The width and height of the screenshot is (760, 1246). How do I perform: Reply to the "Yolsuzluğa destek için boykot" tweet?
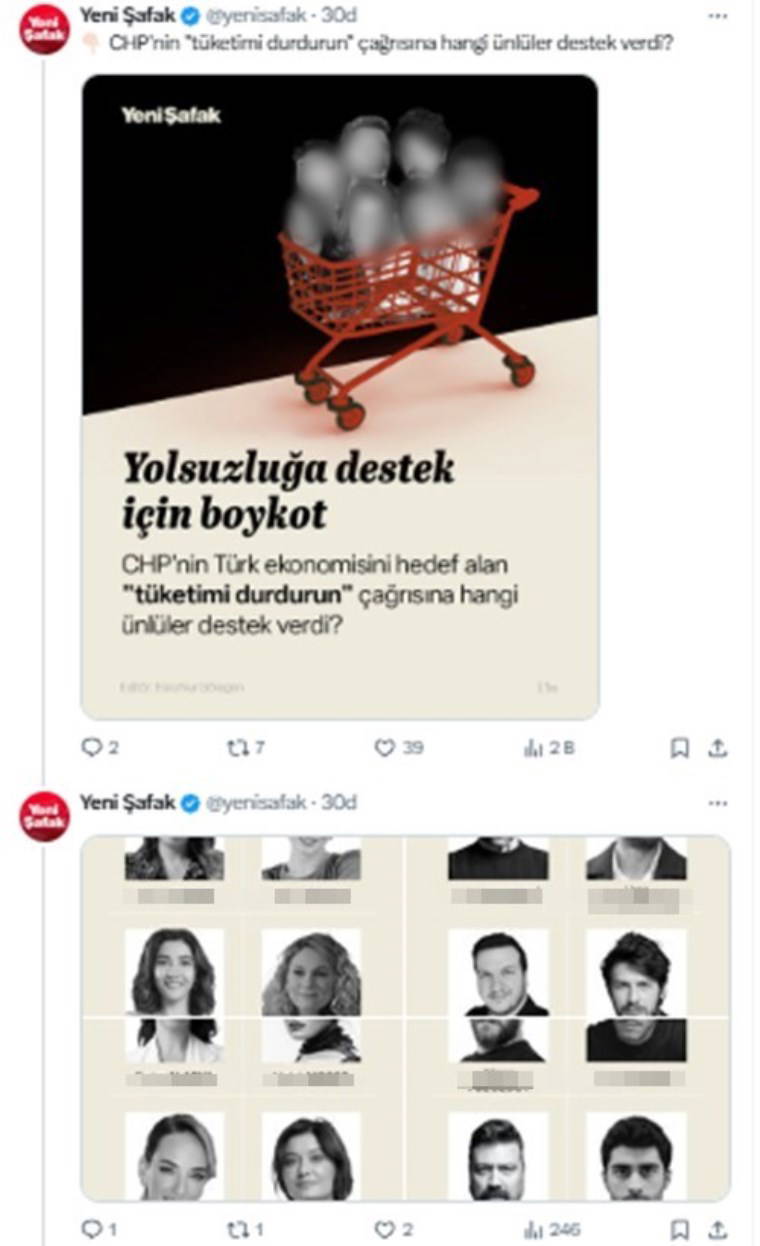[92, 747]
